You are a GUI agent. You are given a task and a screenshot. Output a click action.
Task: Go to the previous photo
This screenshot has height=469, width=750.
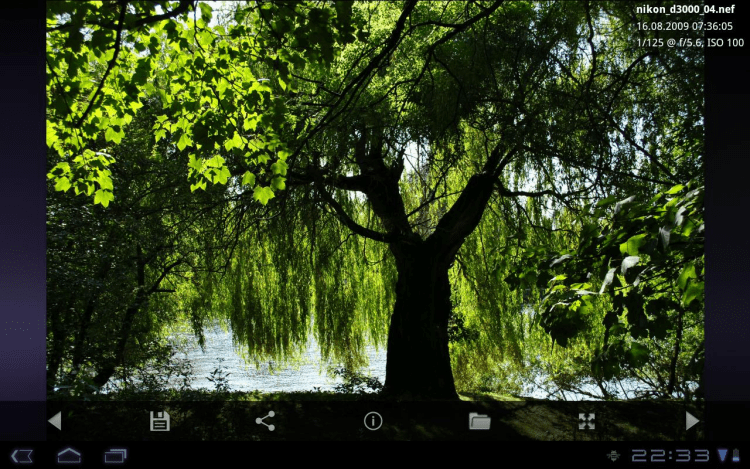55,421
